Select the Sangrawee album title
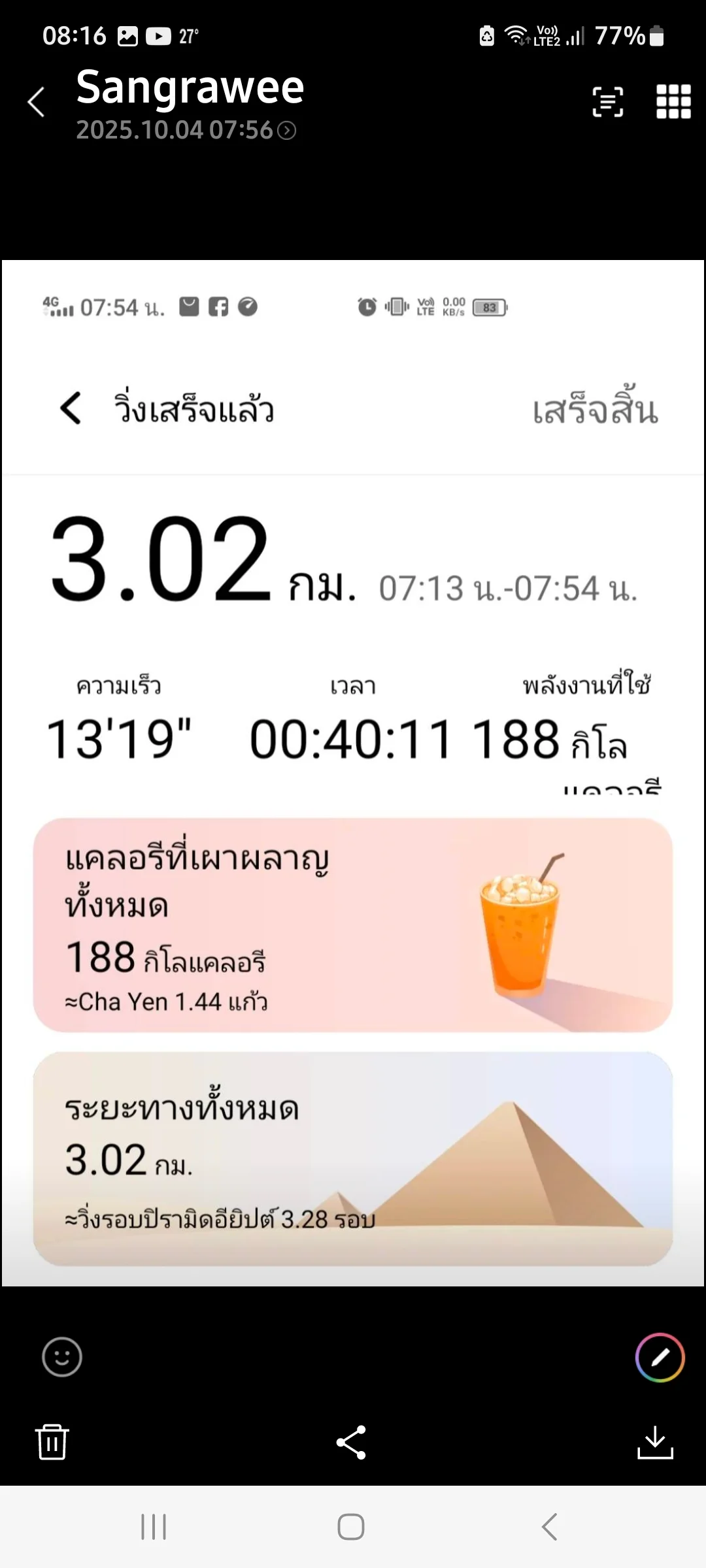 pos(189,87)
